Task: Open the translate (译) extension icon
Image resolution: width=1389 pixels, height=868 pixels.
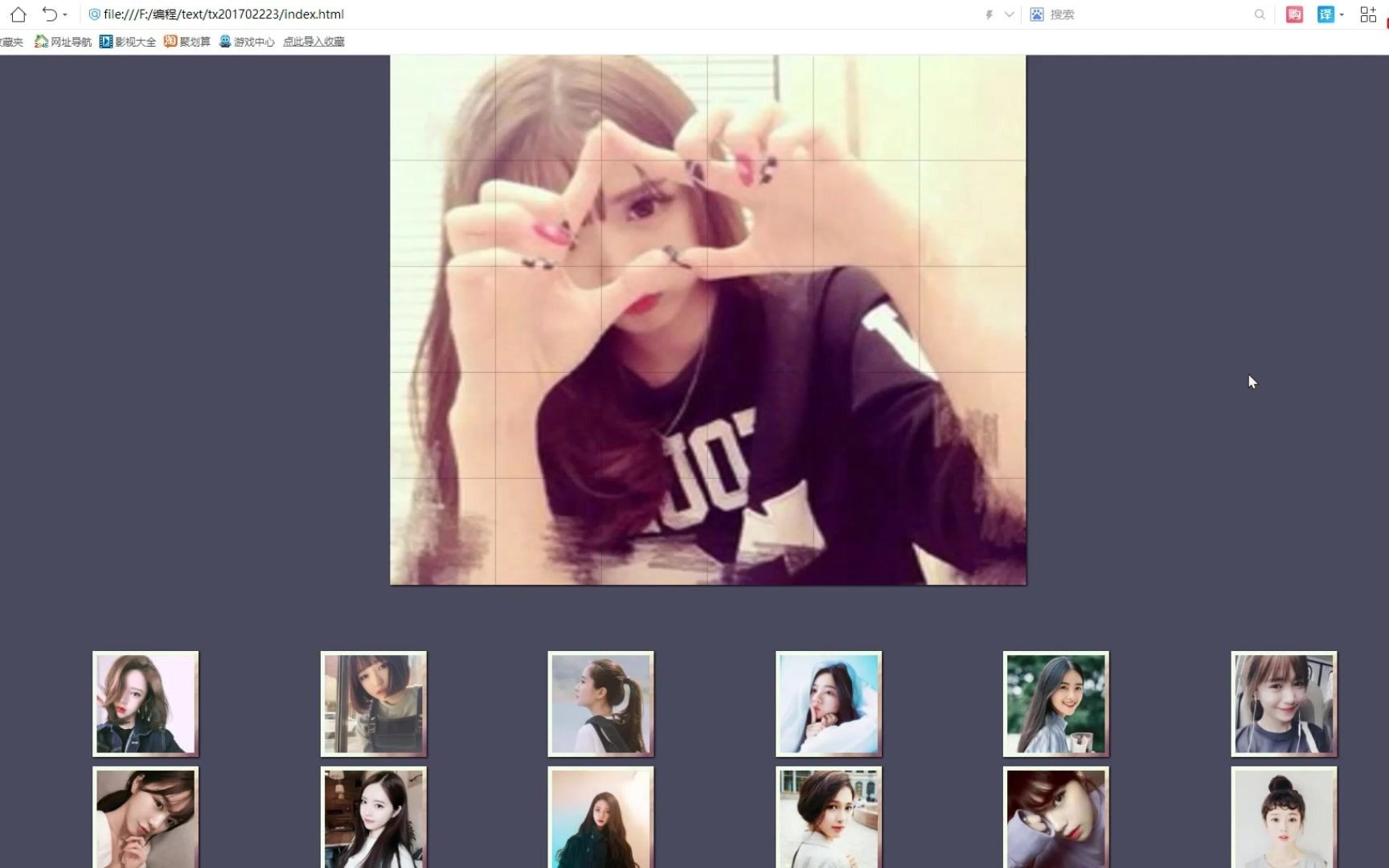Action: click(1325, 14)
